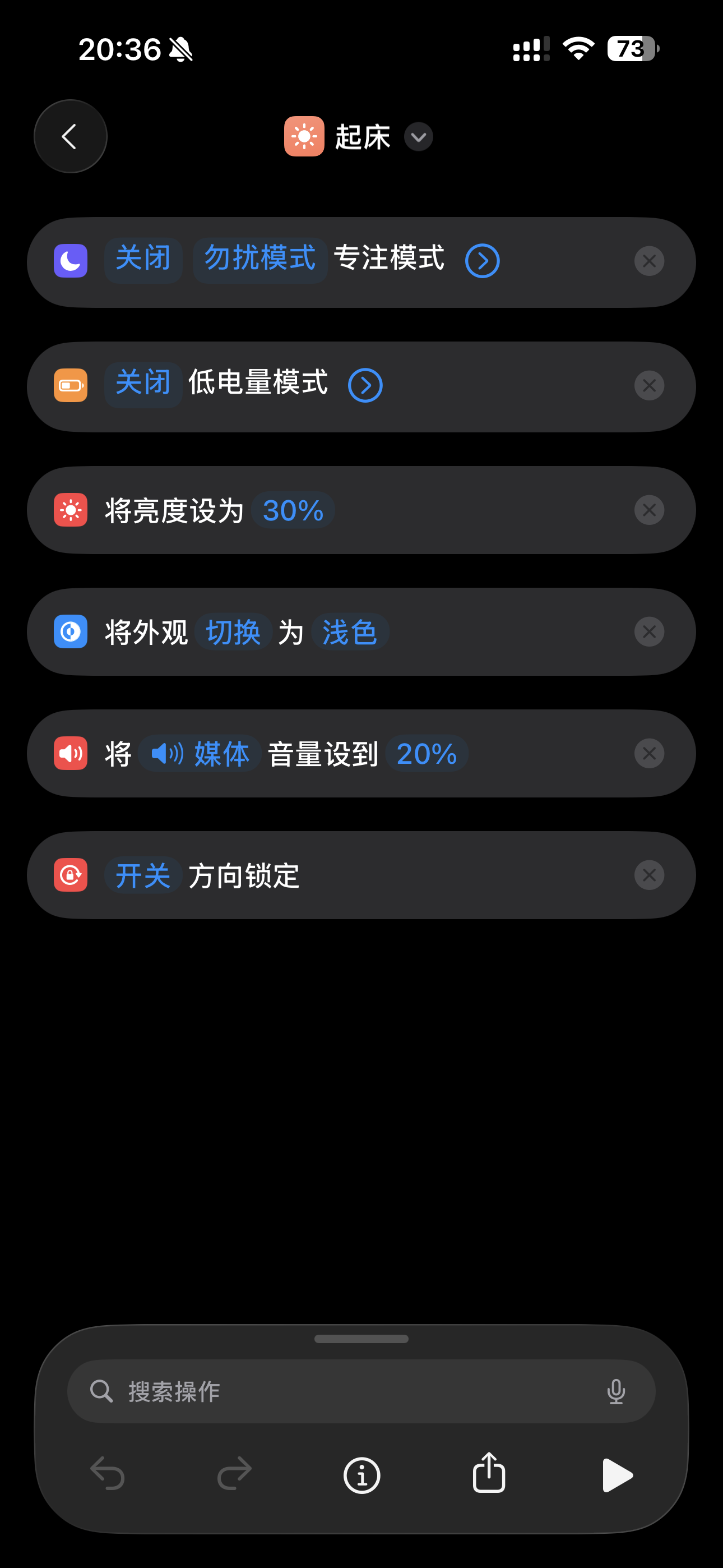The image size is (723, 1568).
Task: Expand the 低电量模式 action options arrow
Action: point(365,385)
